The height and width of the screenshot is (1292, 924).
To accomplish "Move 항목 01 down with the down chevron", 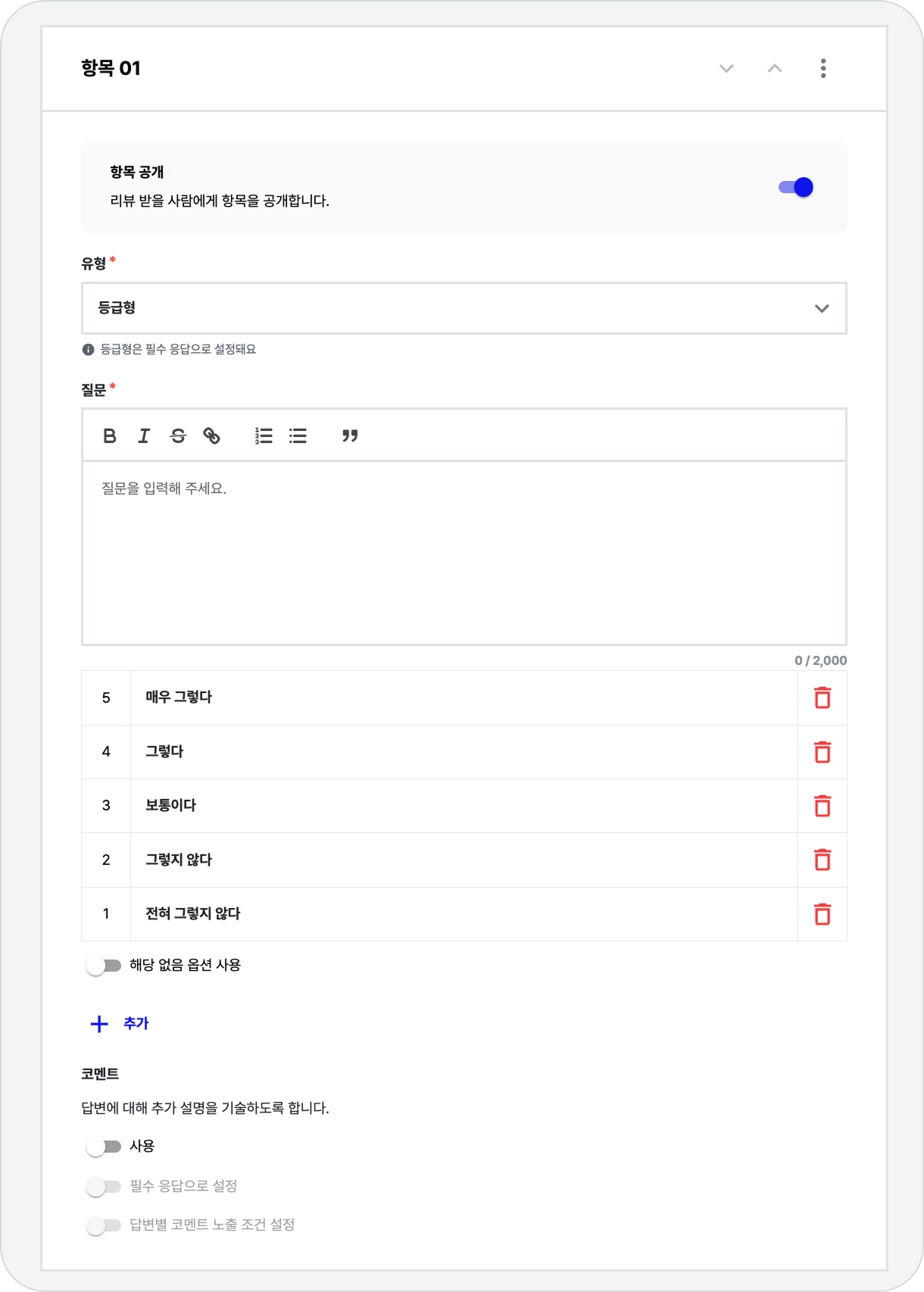I will [x=726, y=68].
